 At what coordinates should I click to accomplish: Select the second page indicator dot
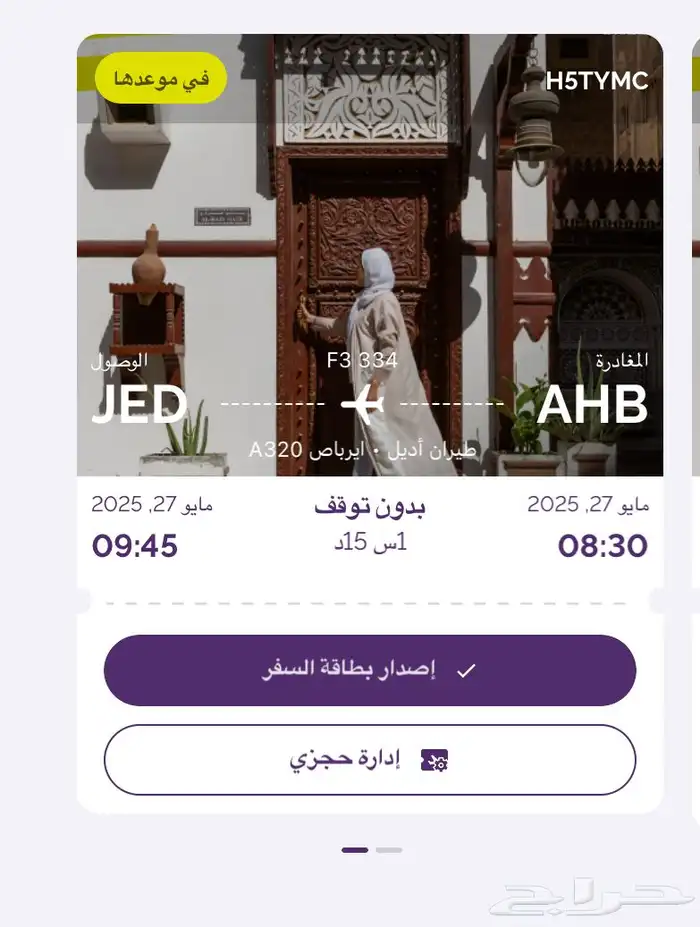[389, 850]
